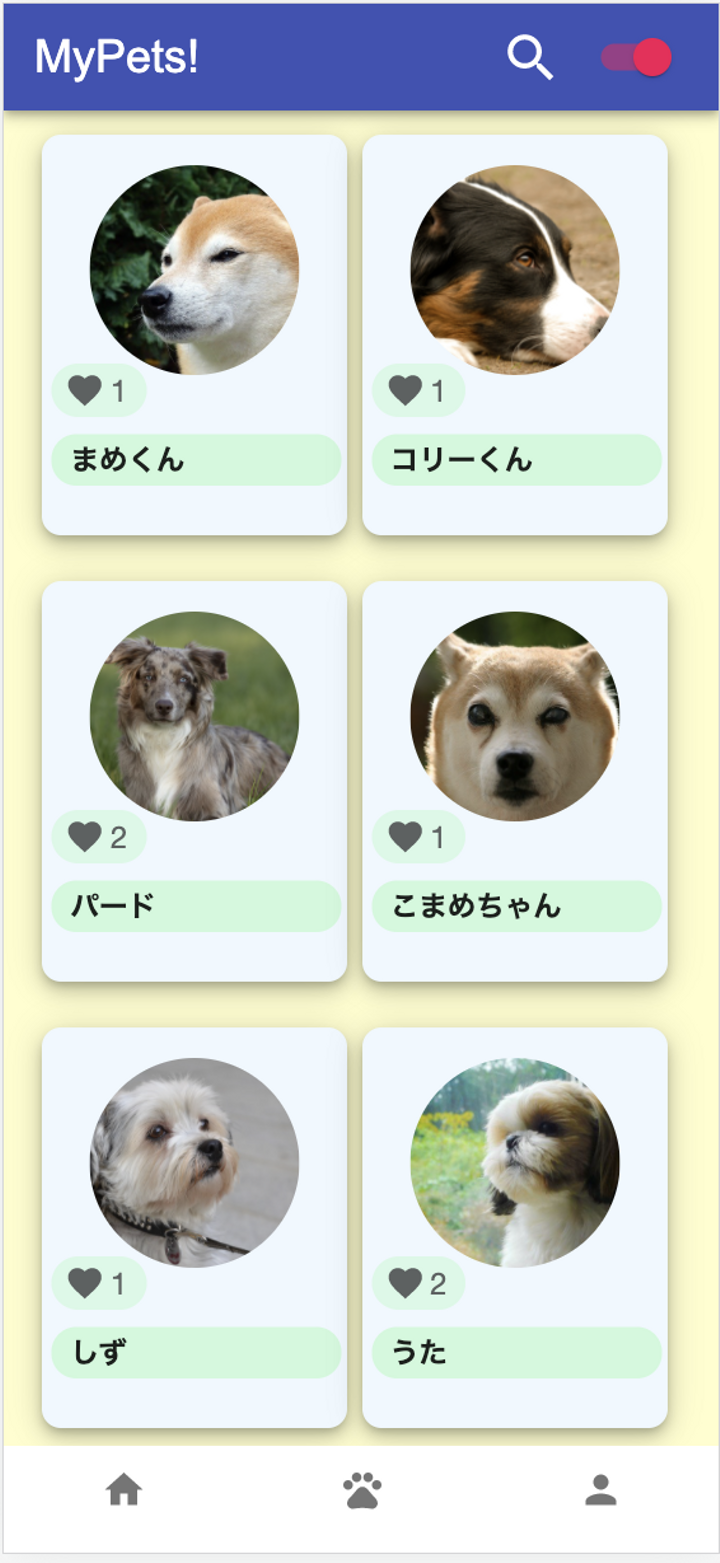
Task: Toggle the switch in the app bar
Action: (x=636, y=57)
